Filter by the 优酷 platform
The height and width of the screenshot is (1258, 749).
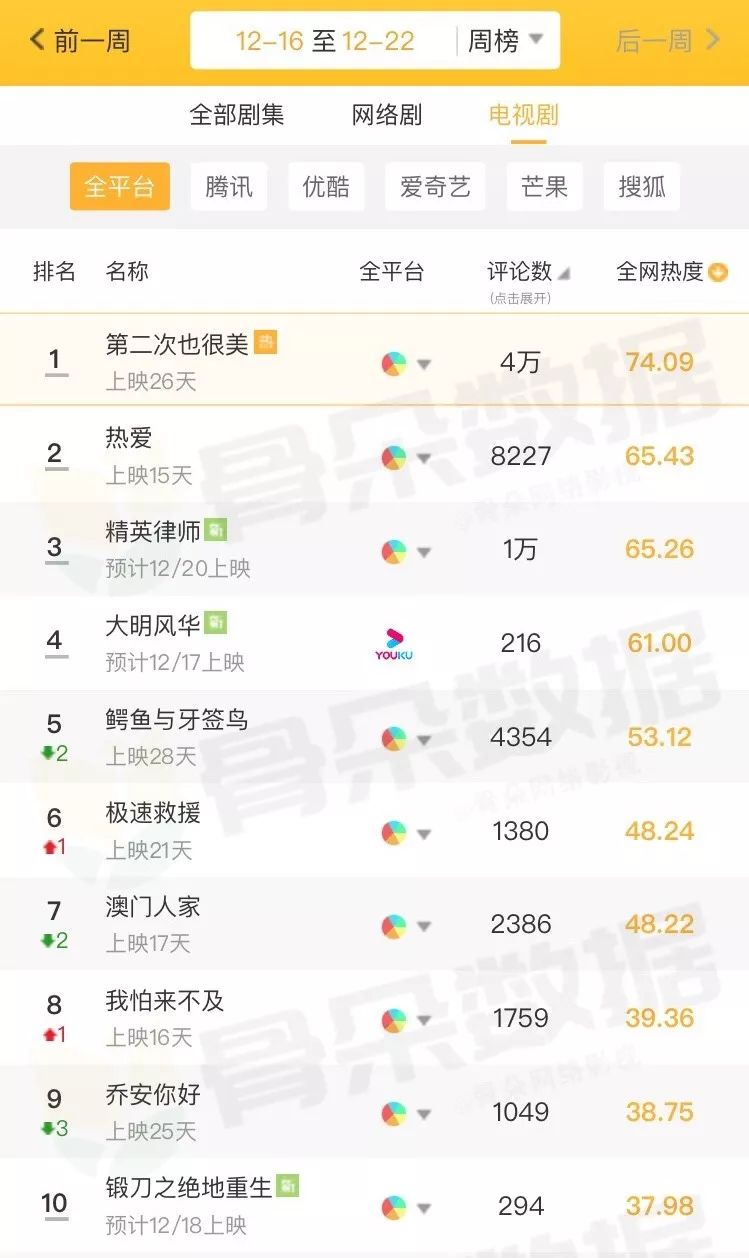tap(326, 187)
